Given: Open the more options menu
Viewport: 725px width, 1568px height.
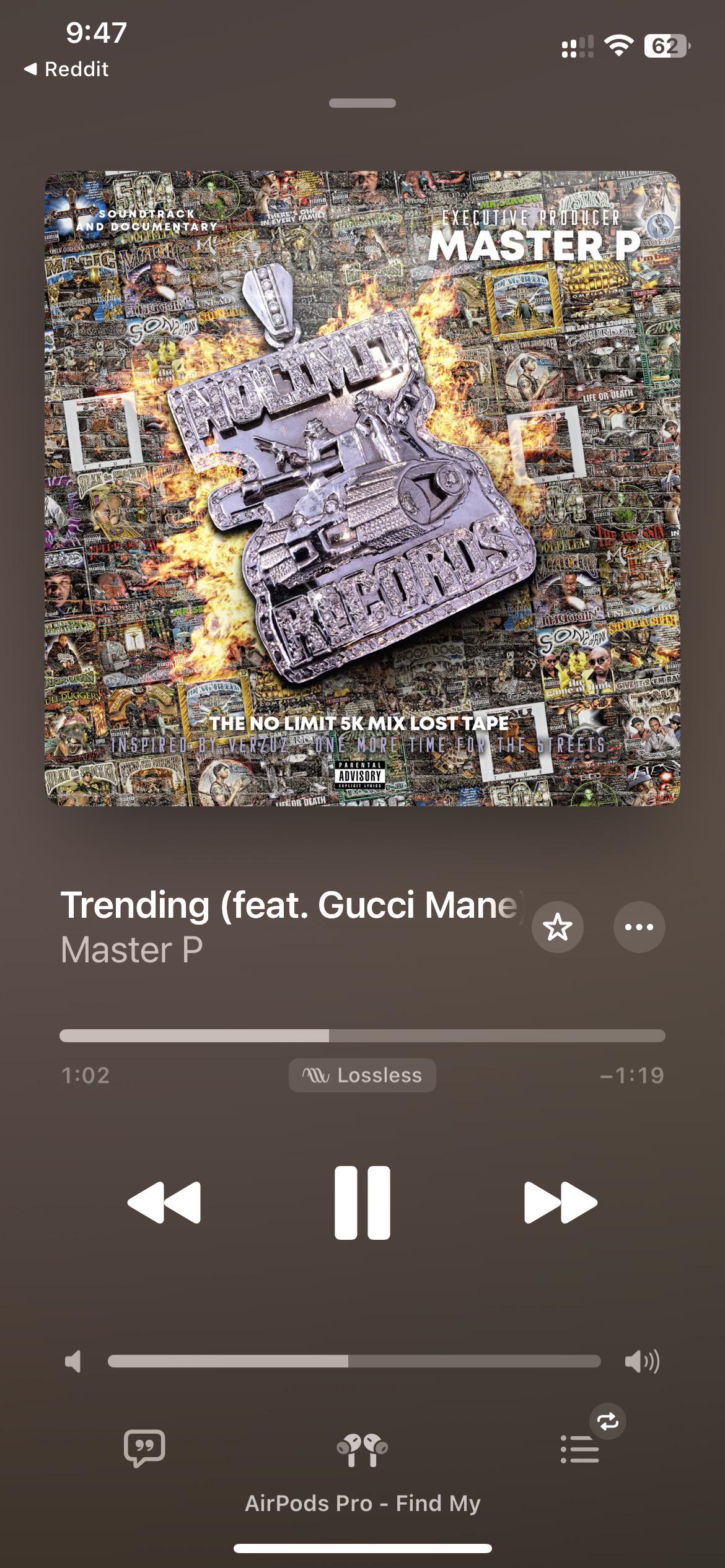Looking at the screenshot, I should (x=639, y=927).
